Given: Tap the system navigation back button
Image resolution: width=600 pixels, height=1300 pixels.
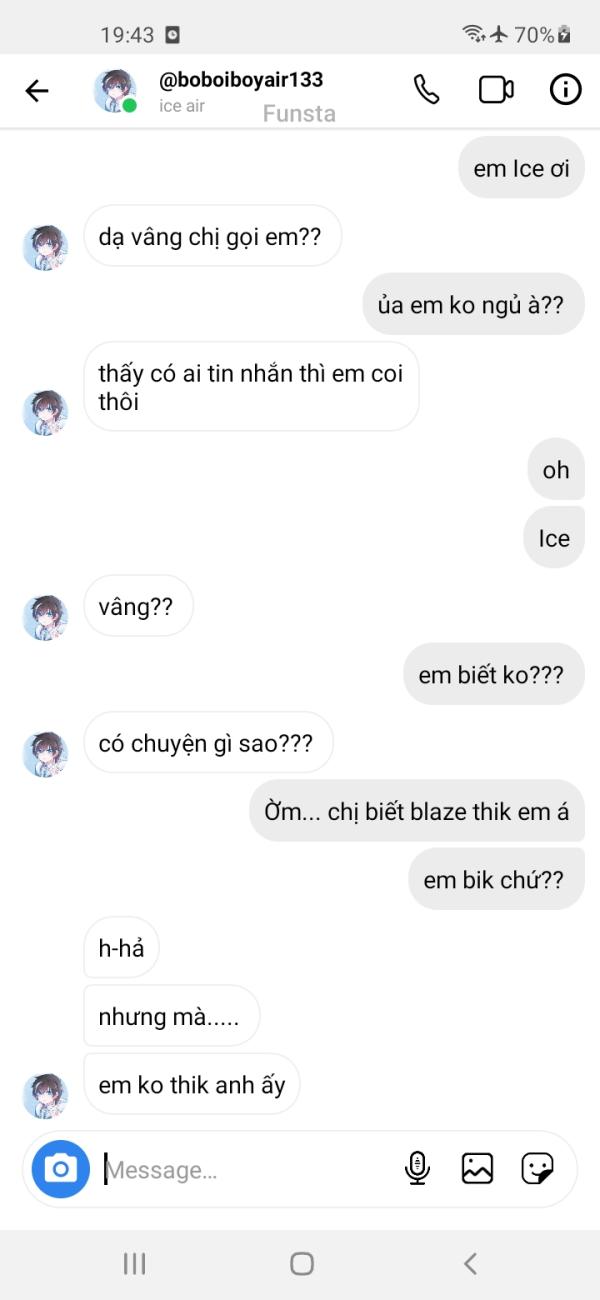Looking at the screenshot, I should coord(469,1264).
